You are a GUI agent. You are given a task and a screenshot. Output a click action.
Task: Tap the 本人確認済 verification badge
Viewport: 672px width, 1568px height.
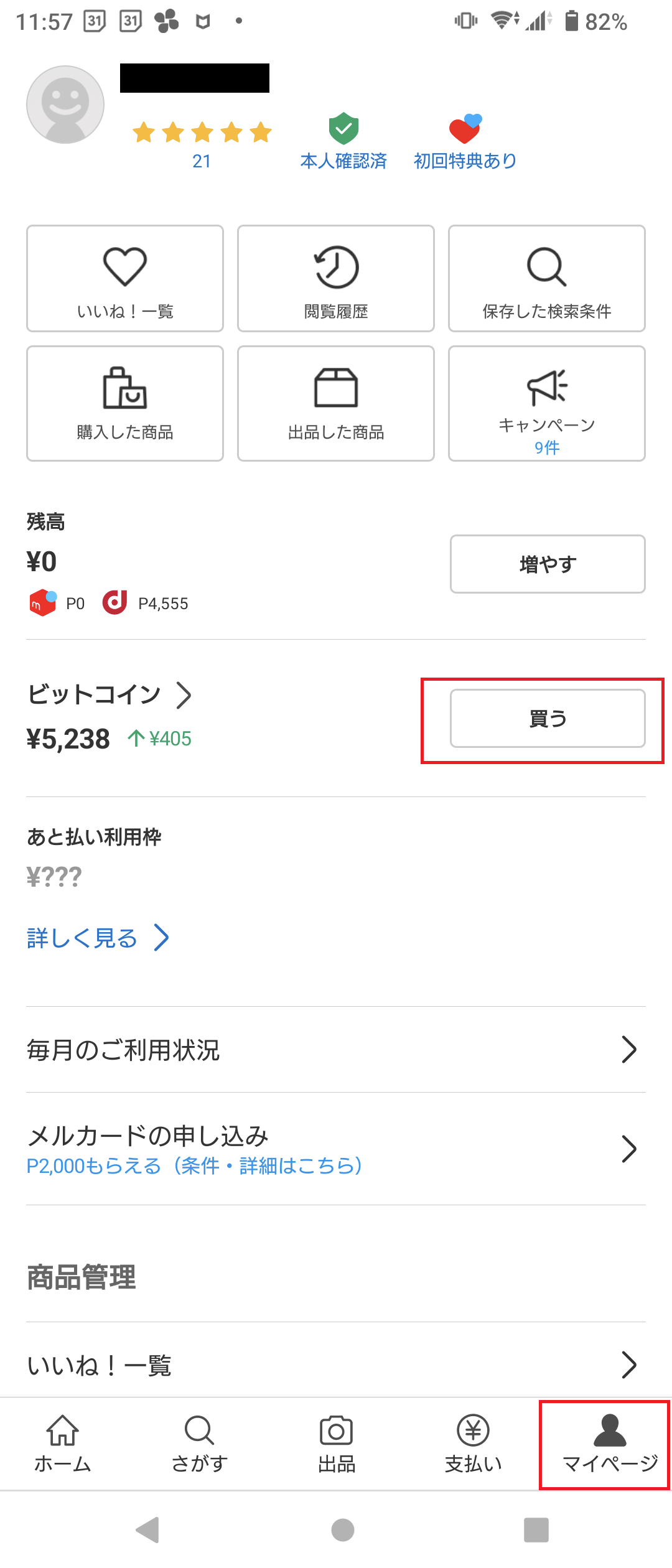coord(343,140)
